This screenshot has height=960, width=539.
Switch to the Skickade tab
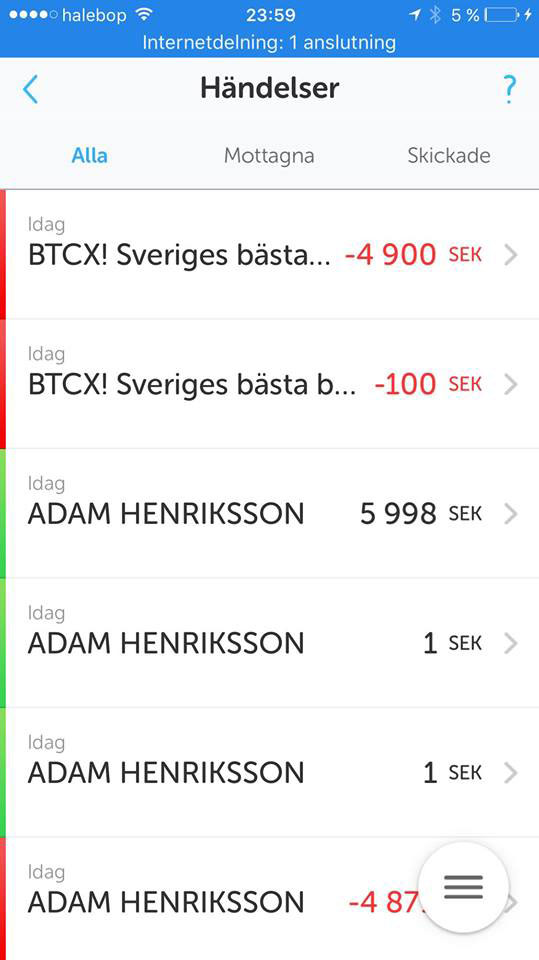click(449, 156)
